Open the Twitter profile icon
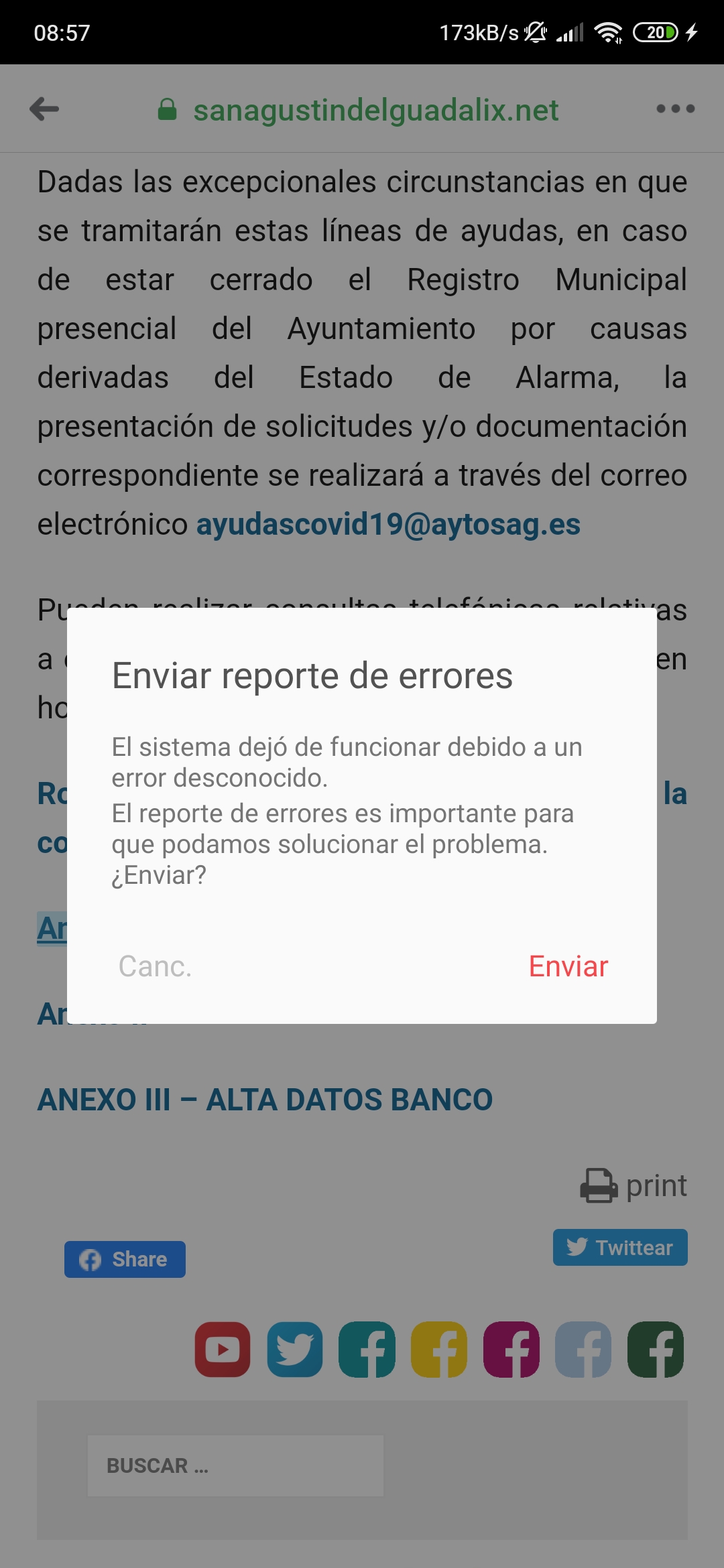The width and height of the screenshot is (724, 1568). 295,1349
